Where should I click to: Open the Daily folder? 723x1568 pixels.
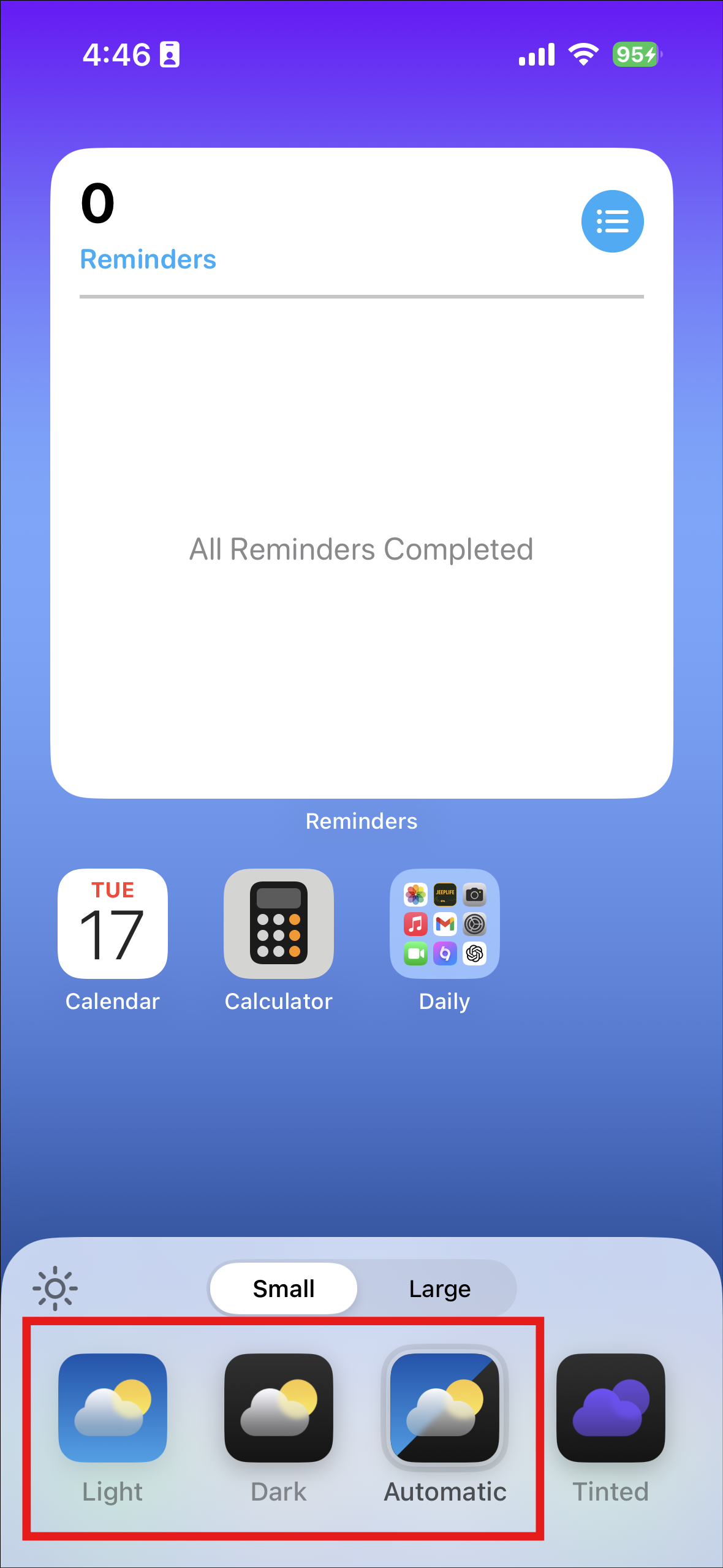click(x=445, y=923)
